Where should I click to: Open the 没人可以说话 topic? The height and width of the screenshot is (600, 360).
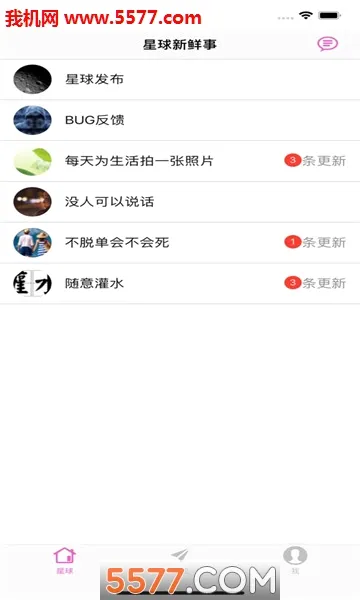[180, 202]
